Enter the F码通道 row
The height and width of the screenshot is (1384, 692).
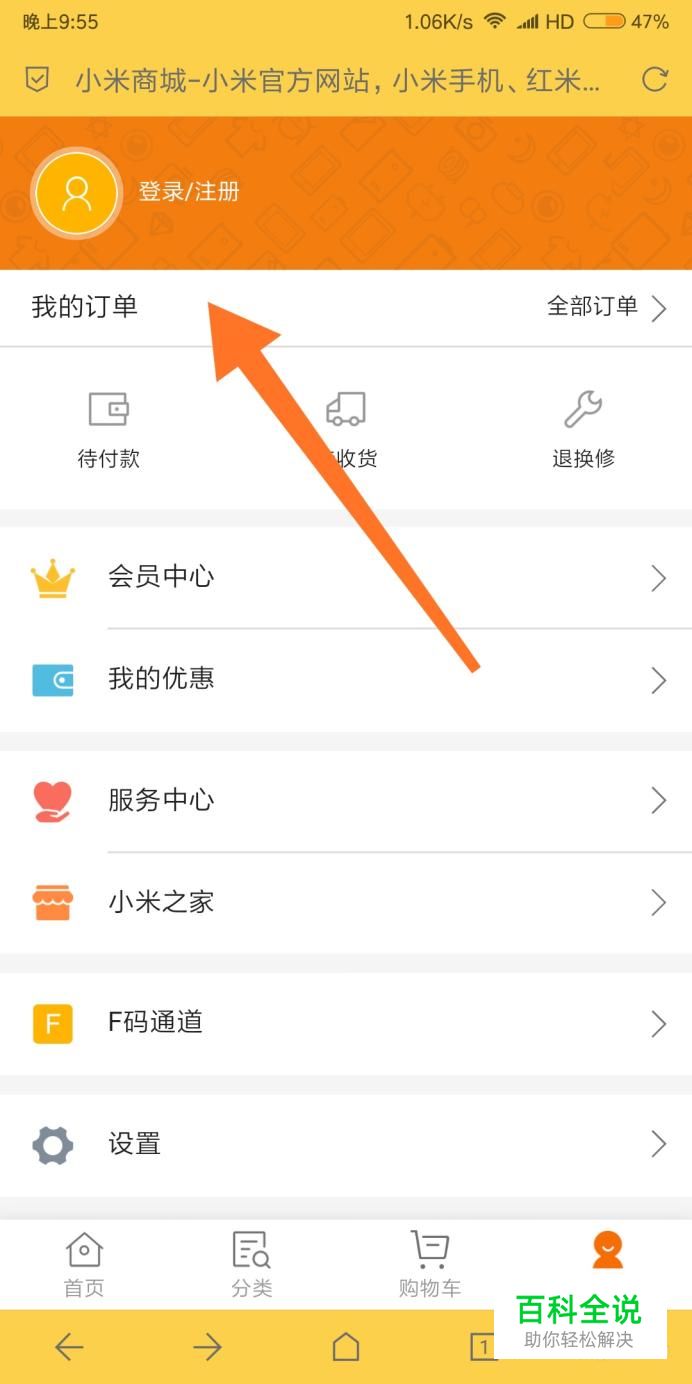[x=346, y=1024]
